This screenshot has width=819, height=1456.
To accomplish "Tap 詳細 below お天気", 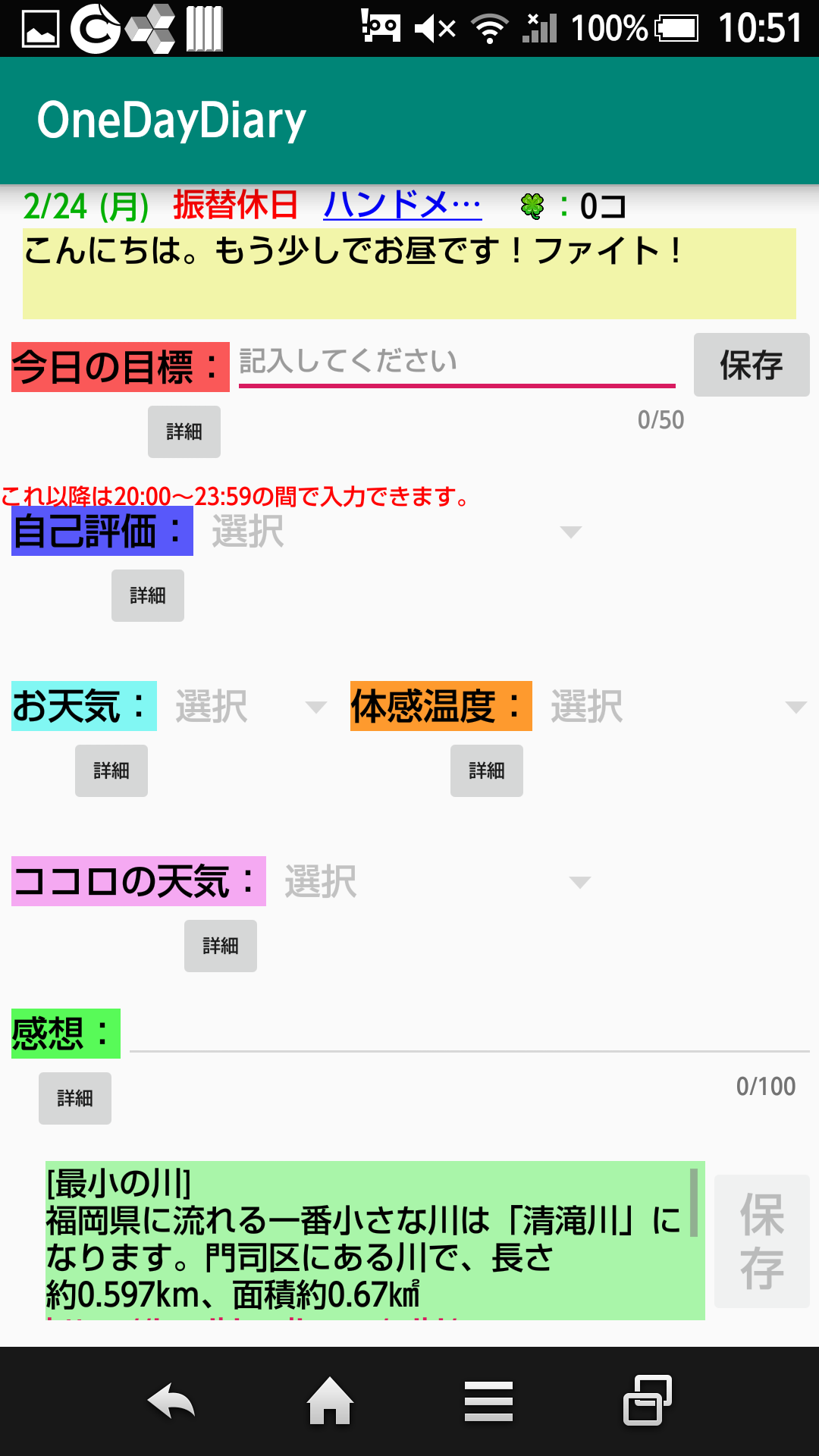I will 111,770.
